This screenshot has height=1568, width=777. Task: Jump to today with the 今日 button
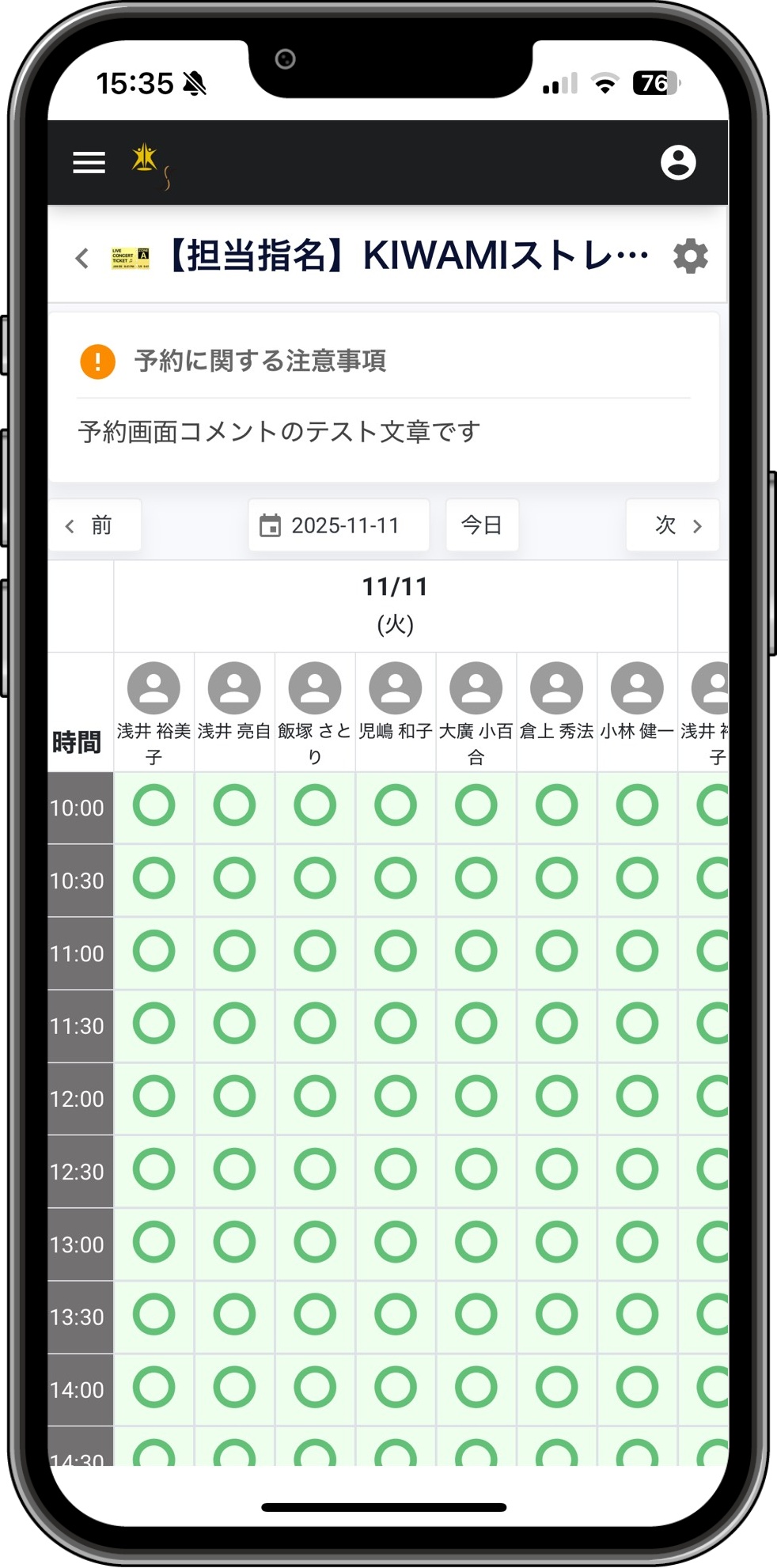tap(482, 525)
